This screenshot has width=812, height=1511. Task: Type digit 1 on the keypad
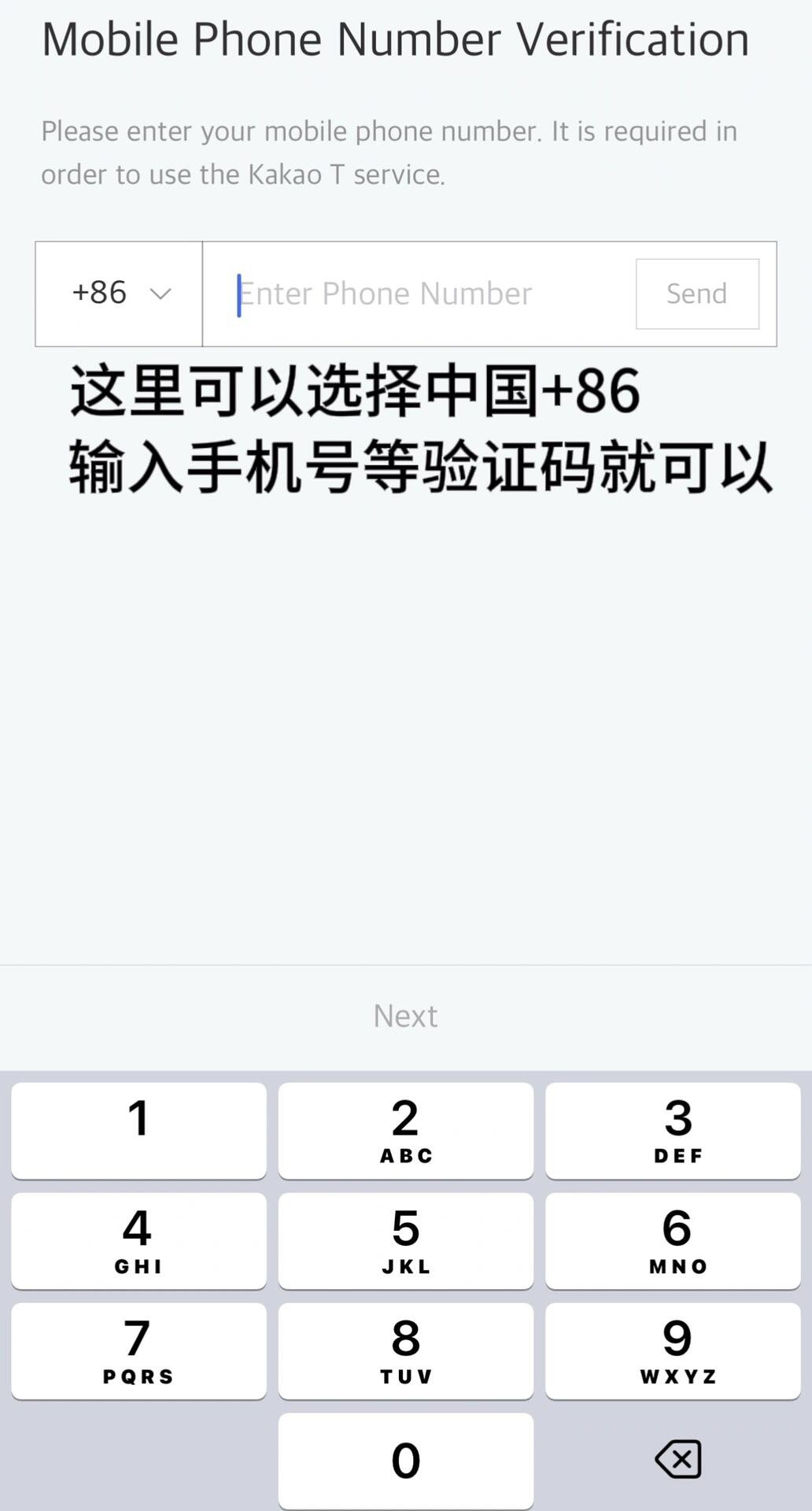coord(138,1130)
